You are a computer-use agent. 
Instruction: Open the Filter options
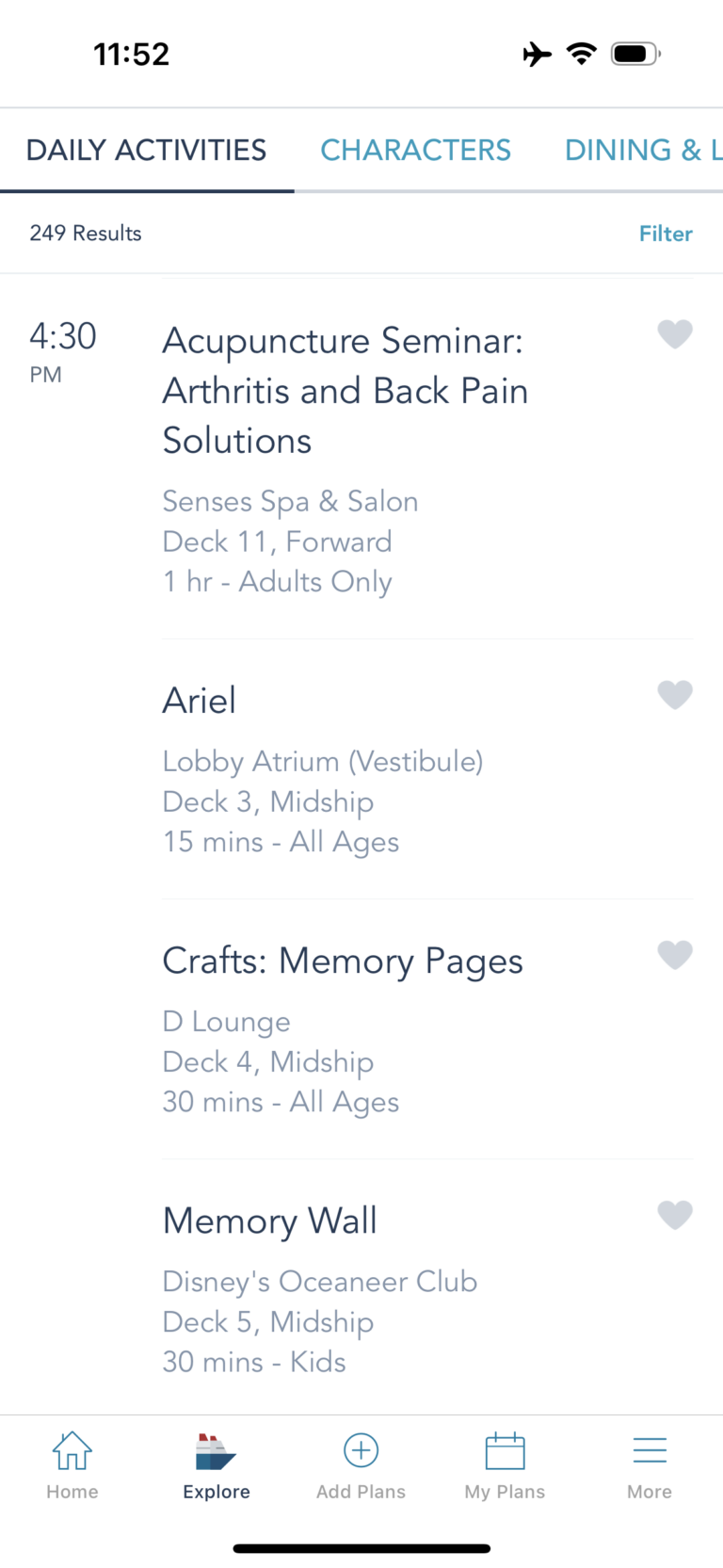click(x=665, y=234)
